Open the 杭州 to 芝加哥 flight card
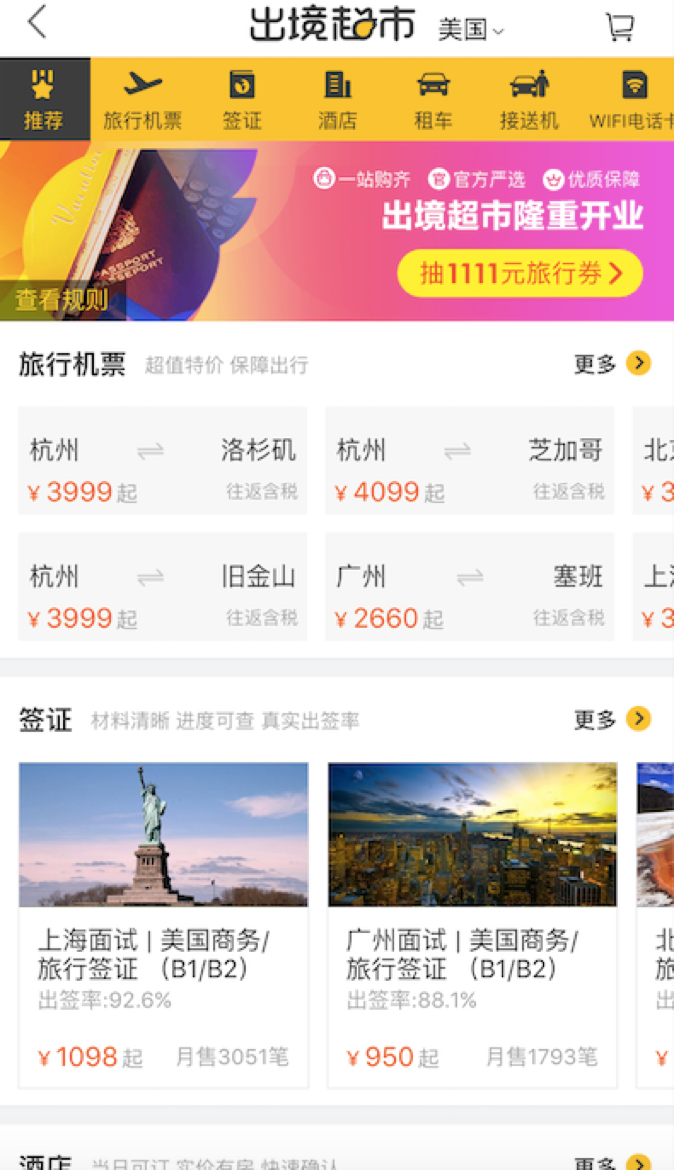Screen dimensions: 674x1170 tap(469, 460)
